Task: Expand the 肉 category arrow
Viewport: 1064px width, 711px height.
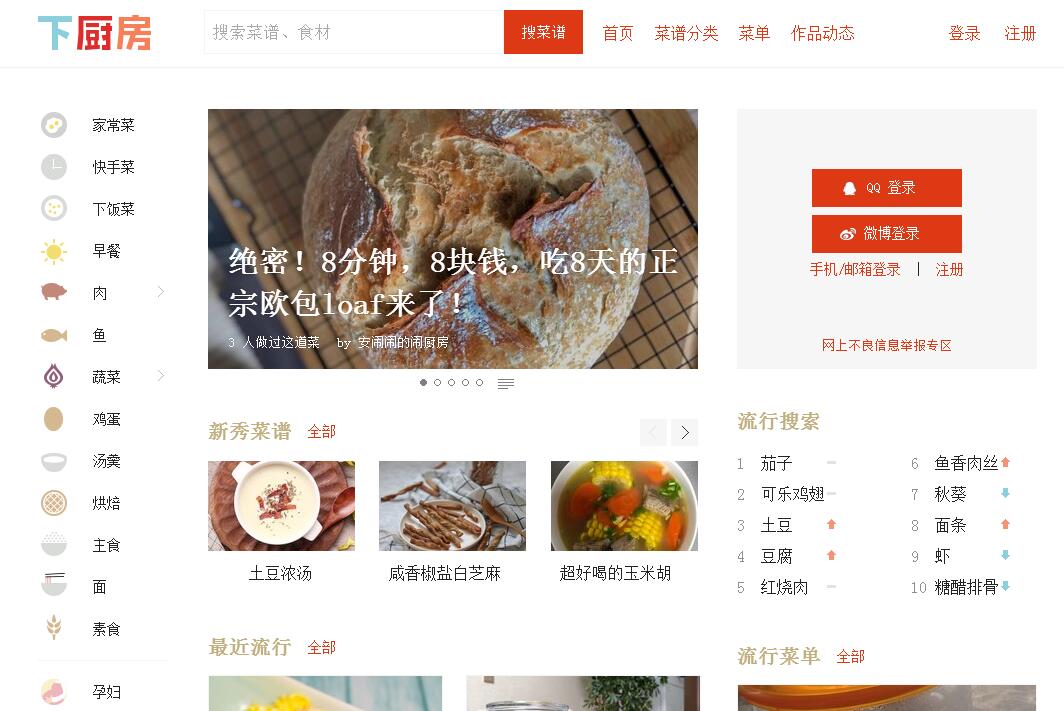Action: pyautogui.click(x=161, y=292)
